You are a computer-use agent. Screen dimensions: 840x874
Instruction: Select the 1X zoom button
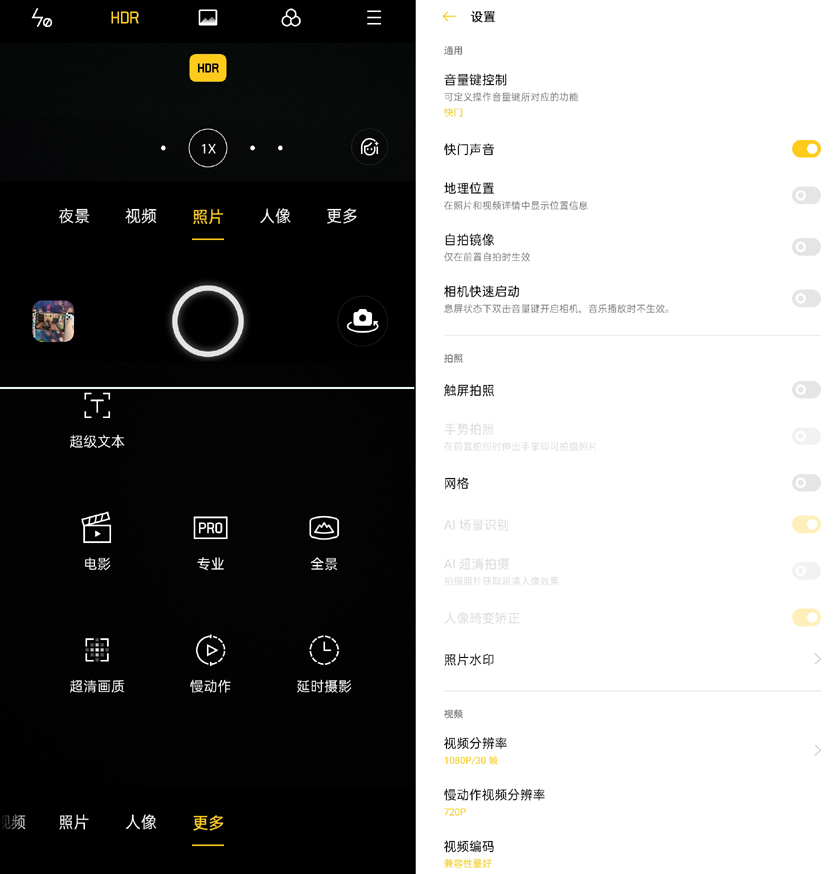tap(208, 148)
